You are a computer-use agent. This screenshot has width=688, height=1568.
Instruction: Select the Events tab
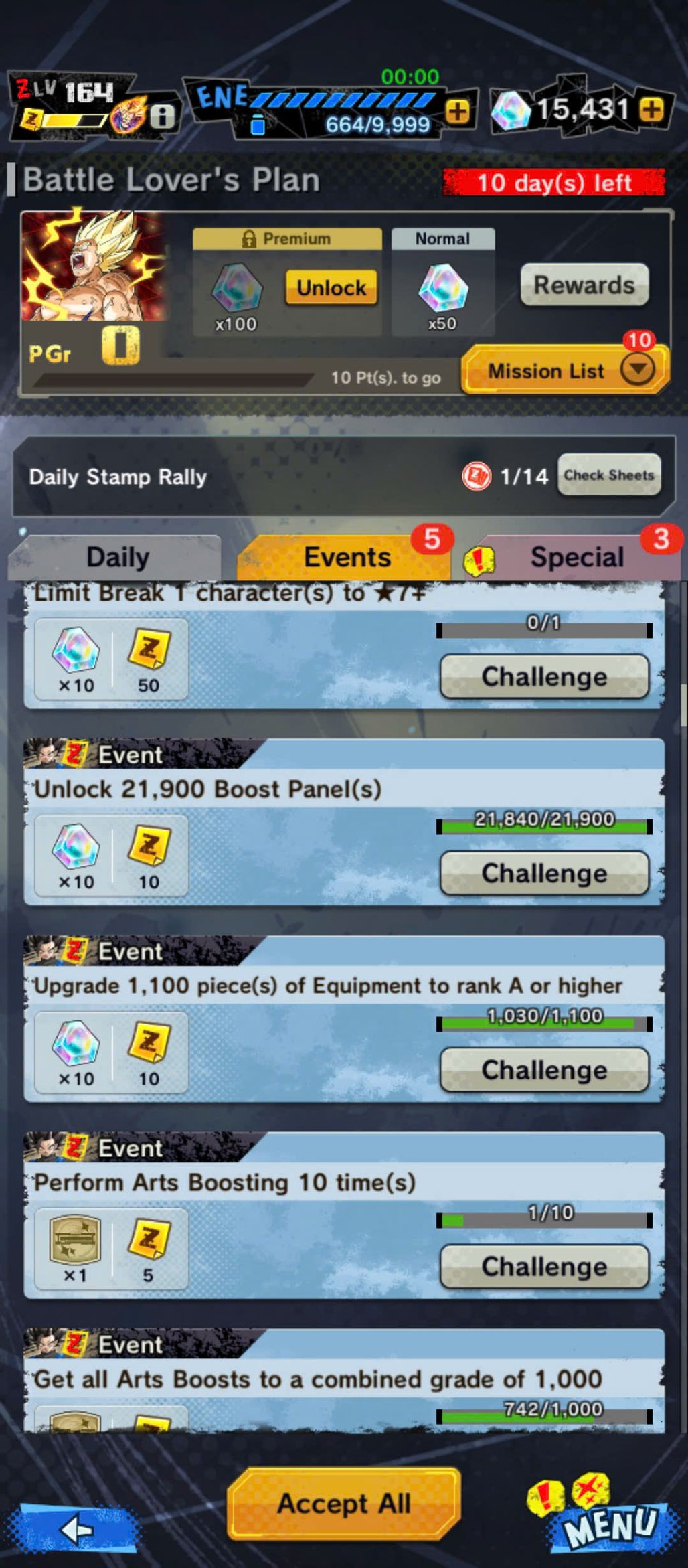[345, 557]
